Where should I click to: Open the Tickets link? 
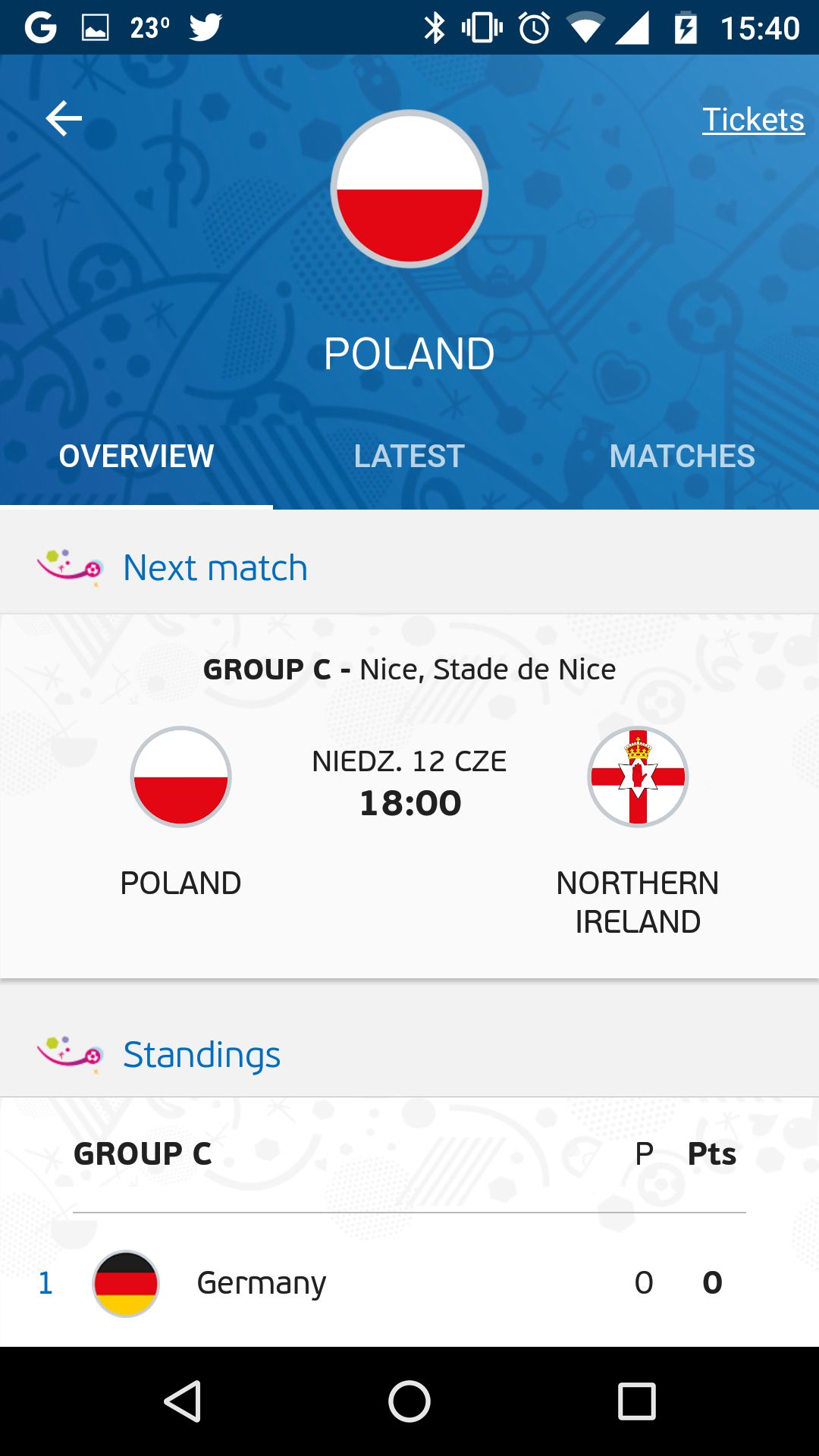(753, 120)
